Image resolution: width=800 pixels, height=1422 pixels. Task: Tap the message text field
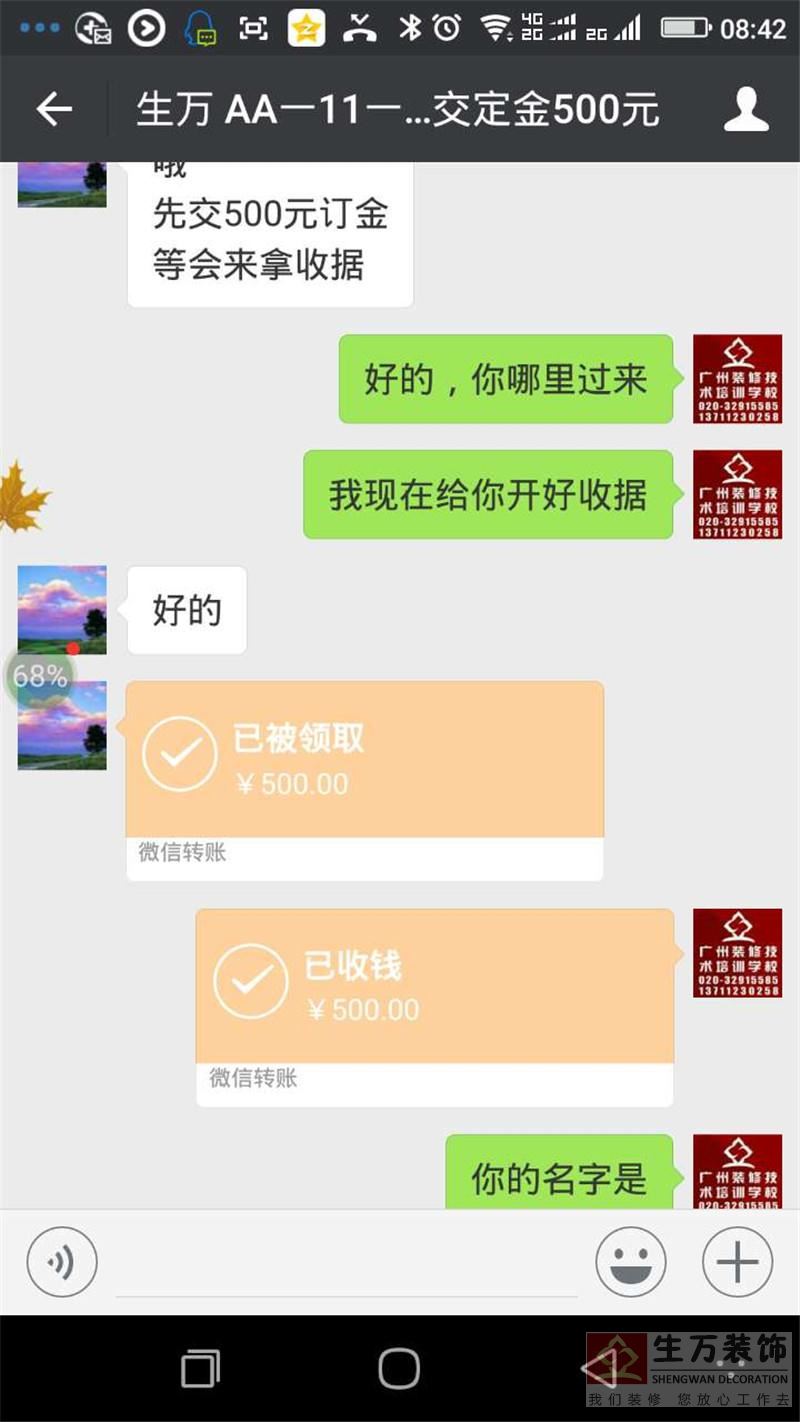(346, 1265)
